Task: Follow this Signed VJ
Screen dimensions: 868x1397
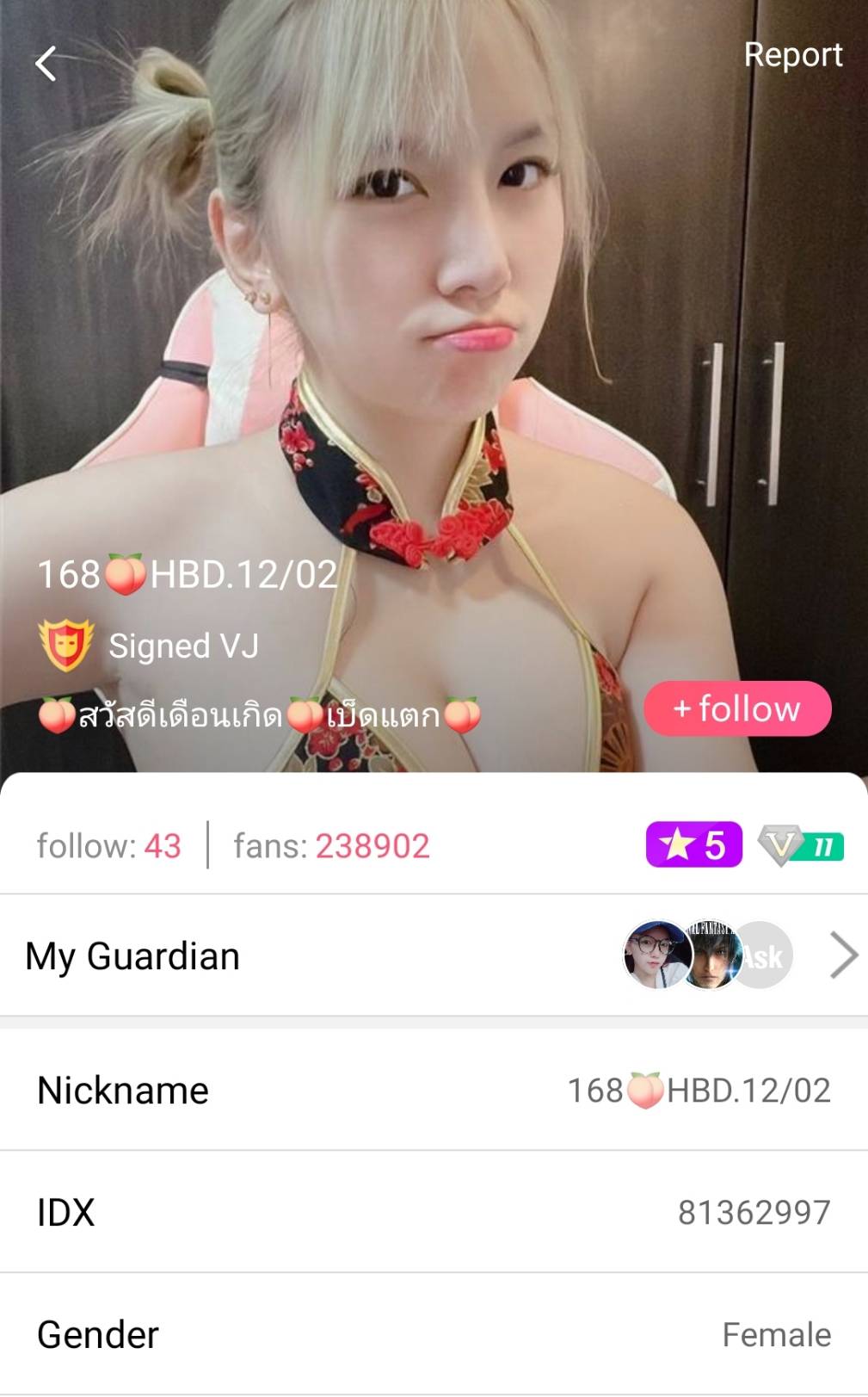Action: [737, 708]
